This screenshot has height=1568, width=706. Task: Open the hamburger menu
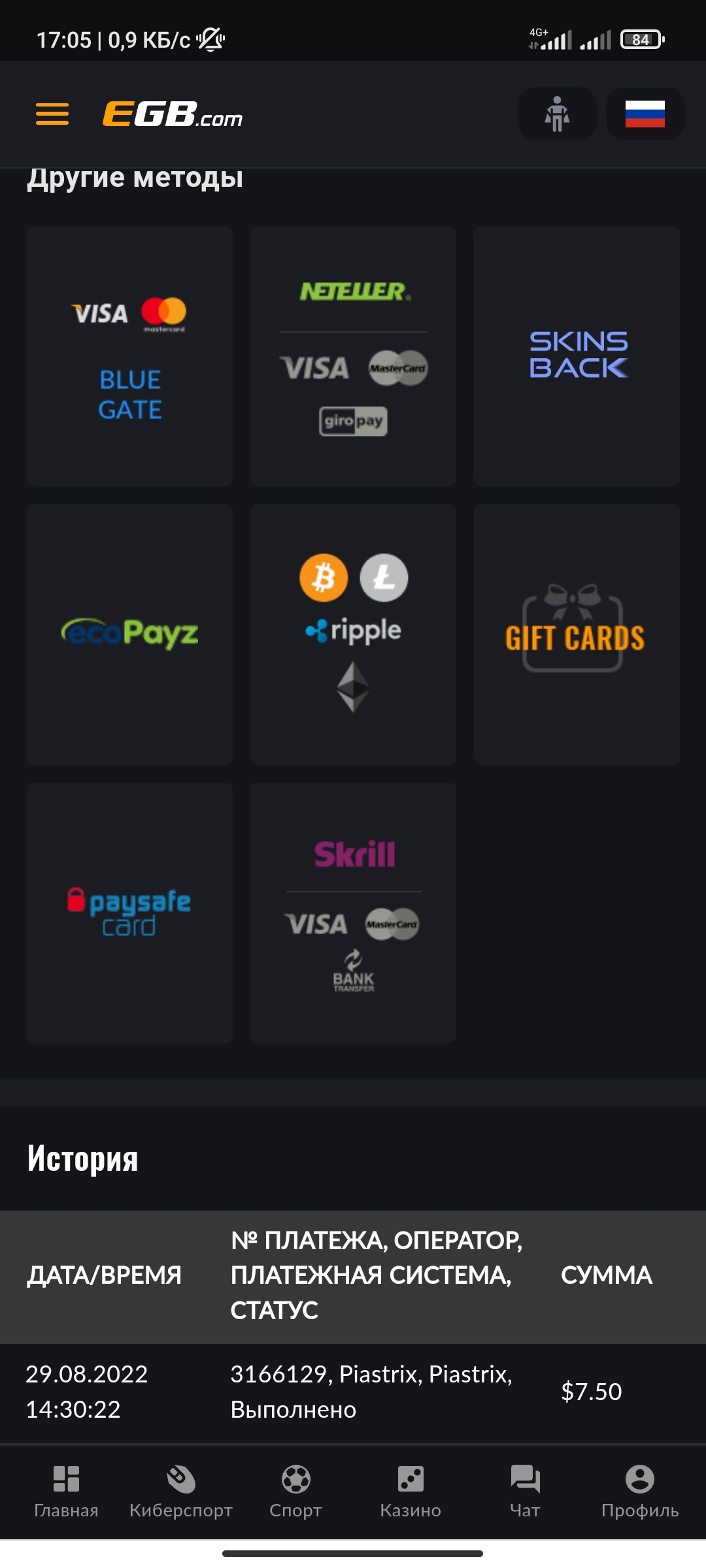[52, 114]
